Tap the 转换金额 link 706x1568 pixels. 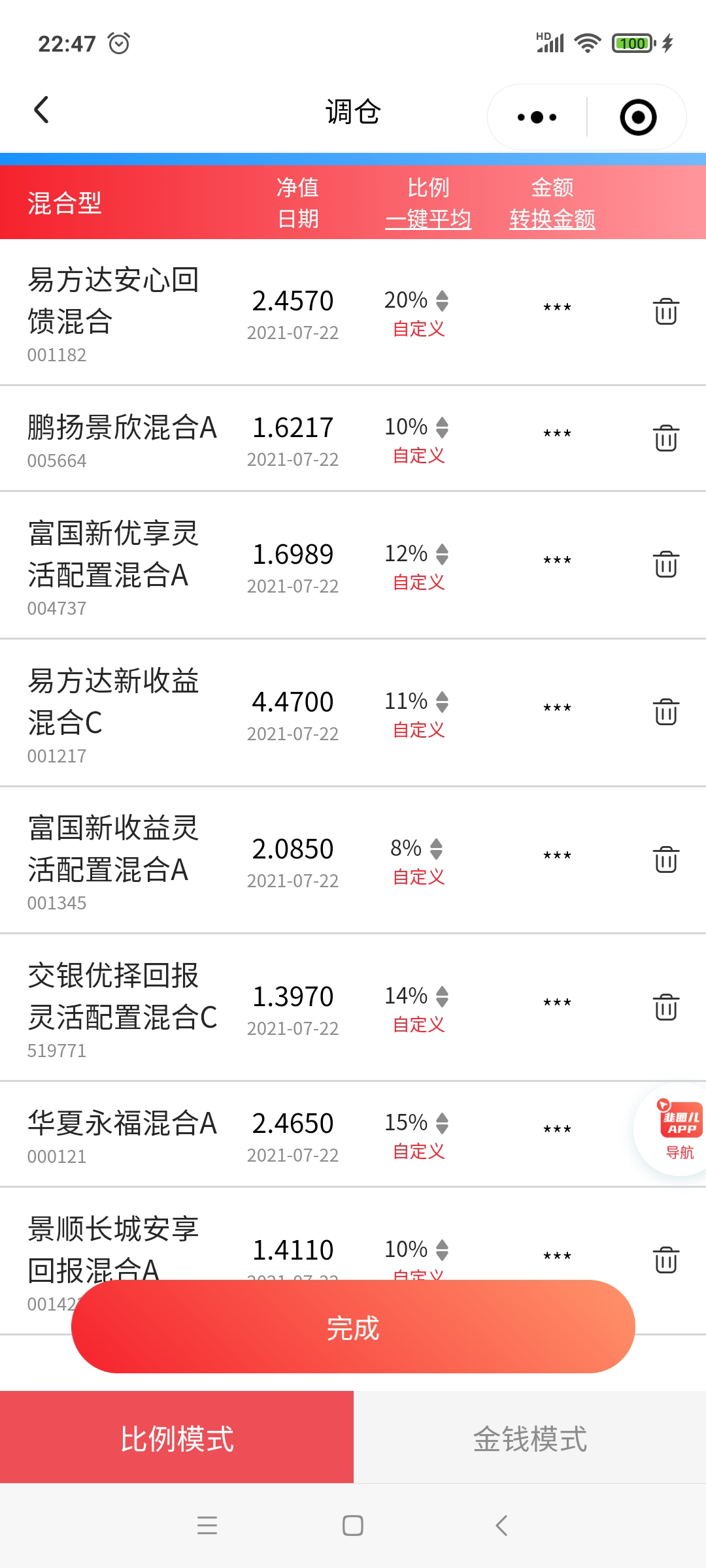(x=552, y=220)
